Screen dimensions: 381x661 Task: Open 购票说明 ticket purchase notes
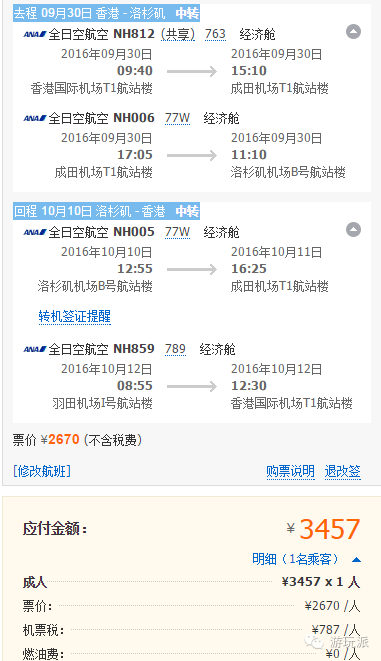click(x=290, y=471)
